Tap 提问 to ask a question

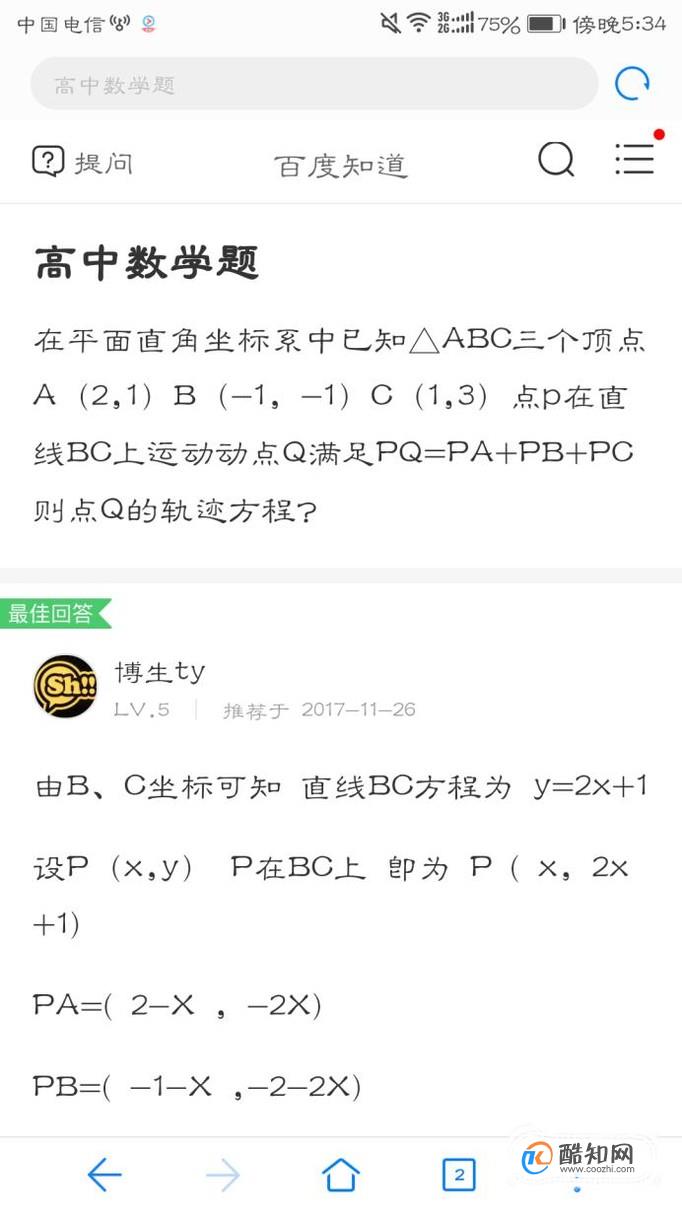(83, 162)
